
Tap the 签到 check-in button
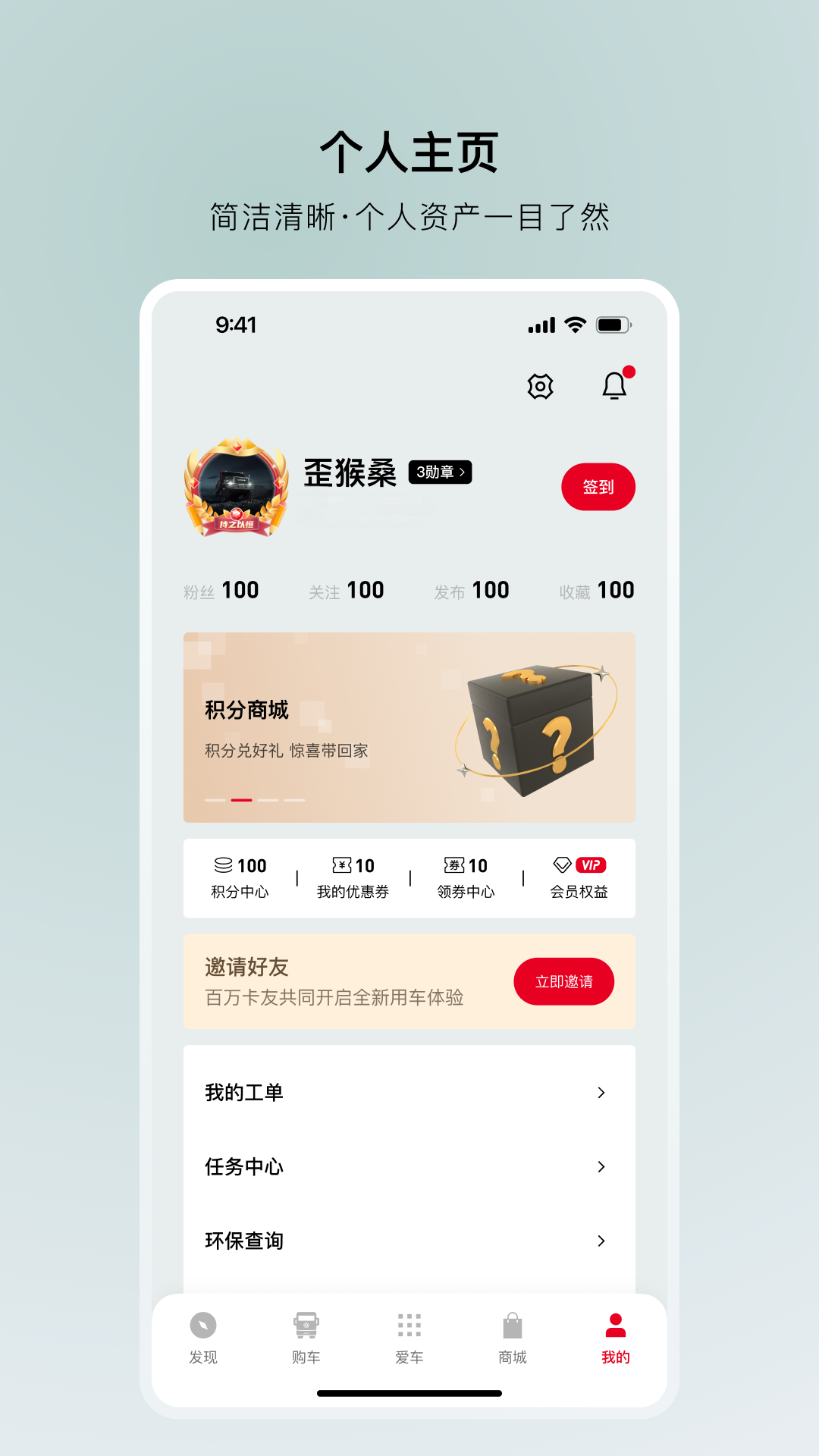click(x=598, y=488)
